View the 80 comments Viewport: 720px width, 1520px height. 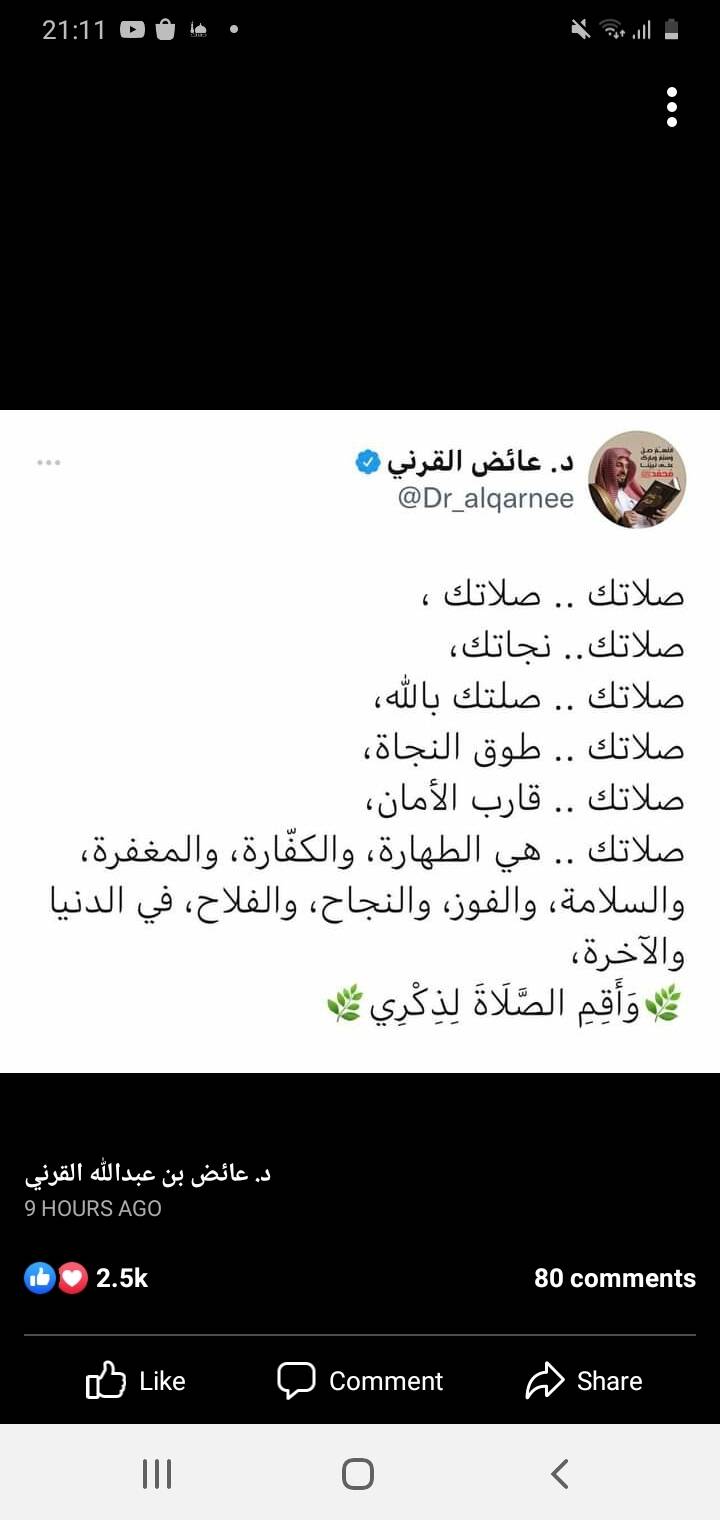click(614, 1278)
